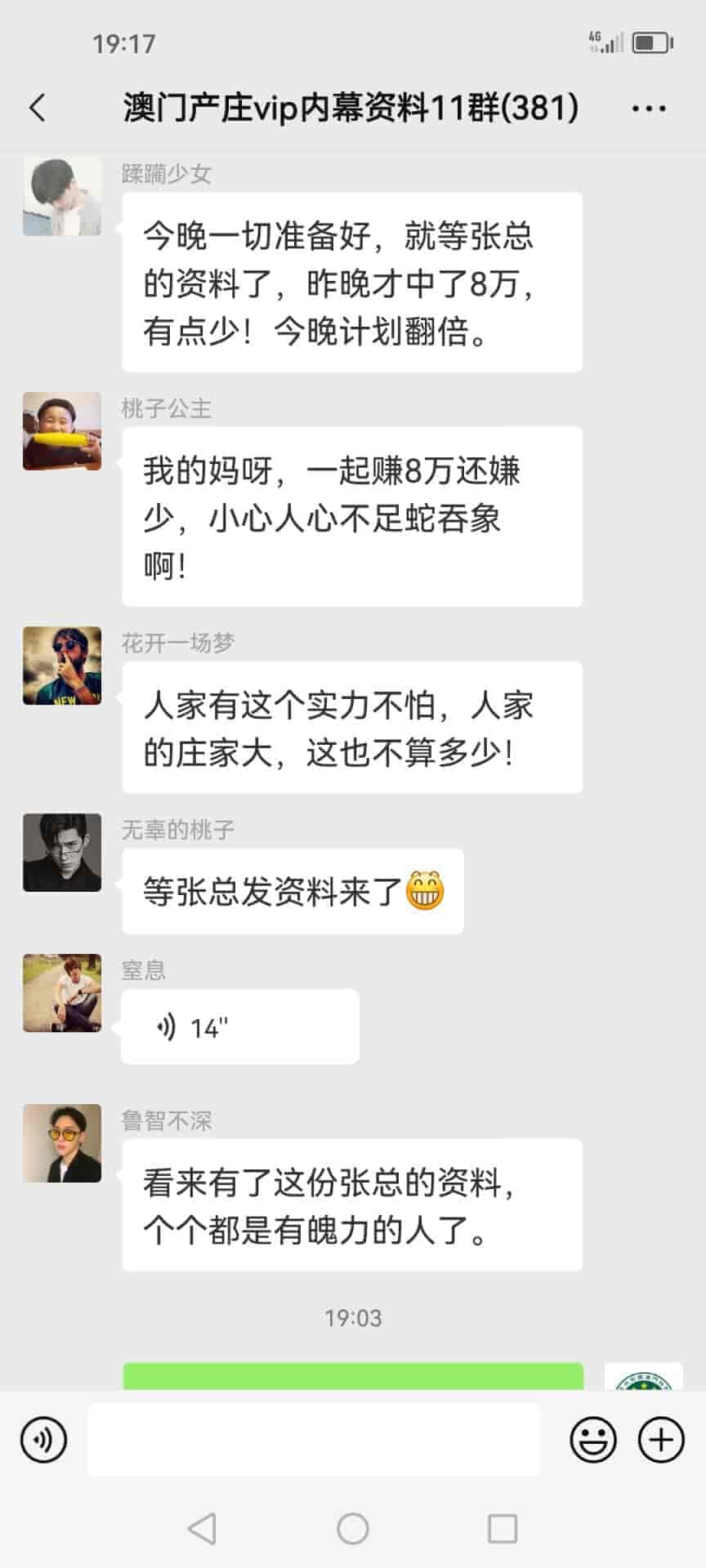706x1568 pixels.
Task: Go back from the group chat
Action: click(38, 108)
